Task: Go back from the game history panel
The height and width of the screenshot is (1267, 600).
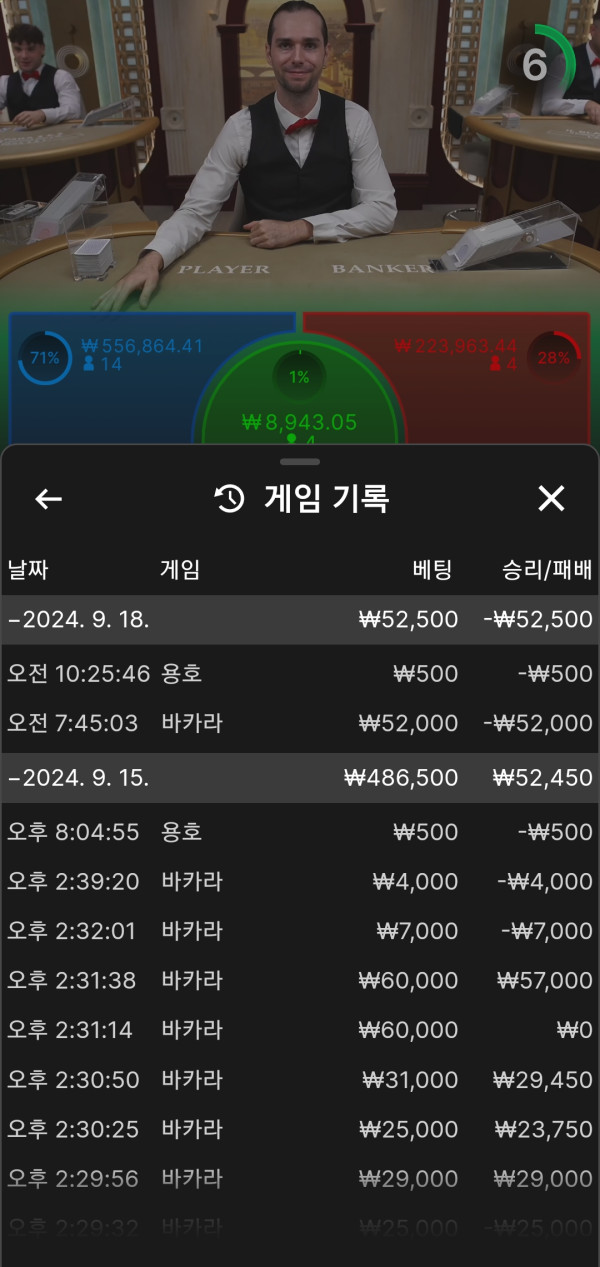Action: [x=48, y=499]
